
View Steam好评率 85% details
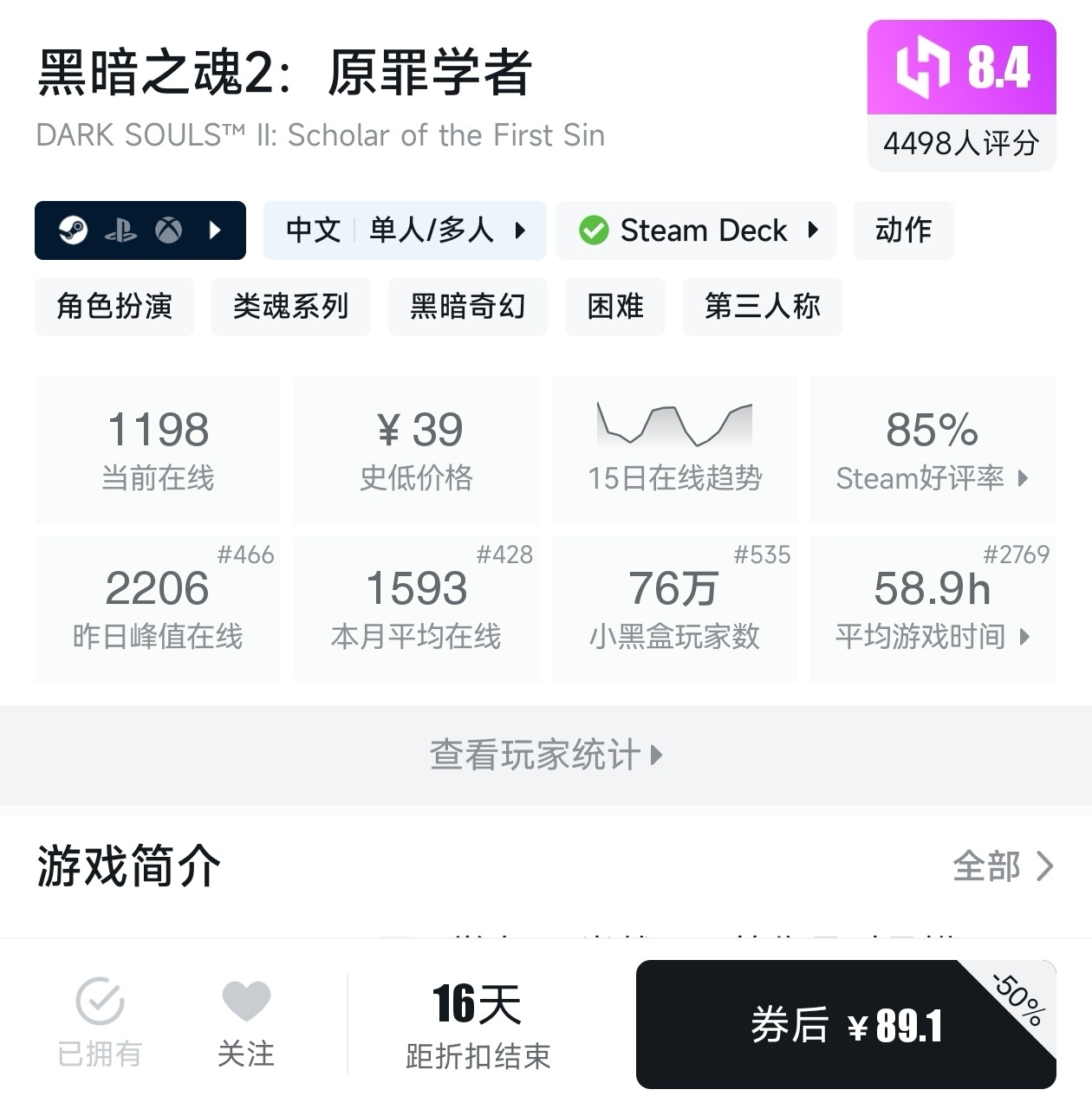point(933,450)
